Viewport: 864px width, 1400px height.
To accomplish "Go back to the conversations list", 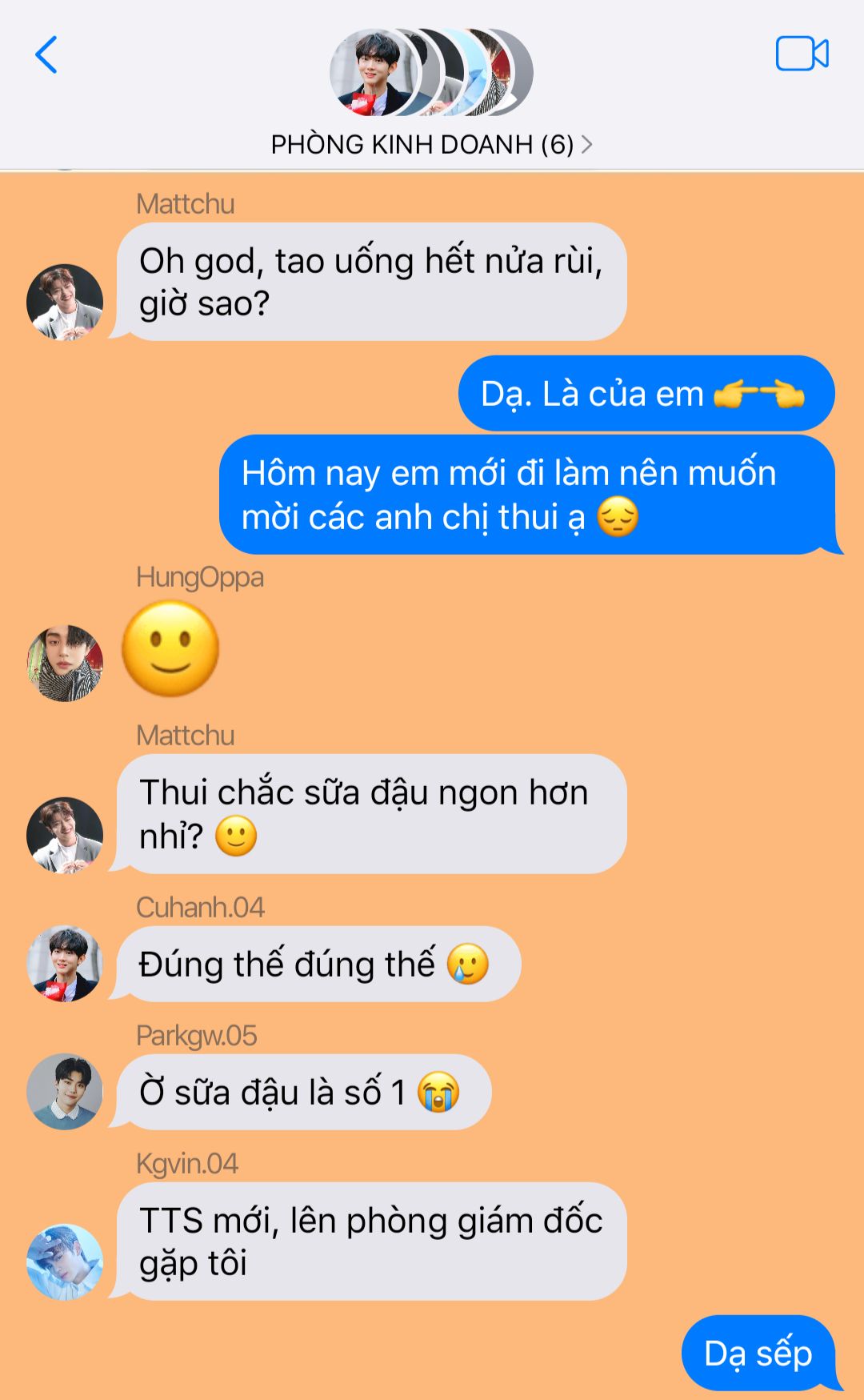I will click(46, 55).
